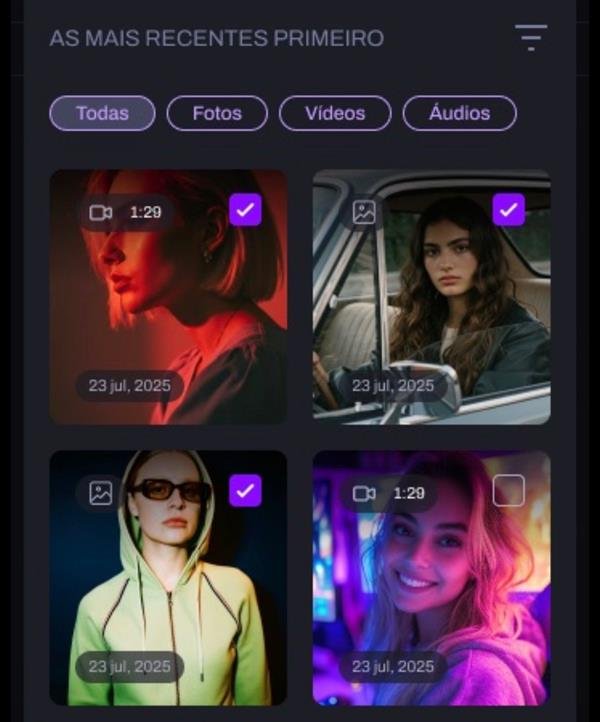Show only Vídeos
This screenshot has width=600, height=722.
click(x=335, y=113)
